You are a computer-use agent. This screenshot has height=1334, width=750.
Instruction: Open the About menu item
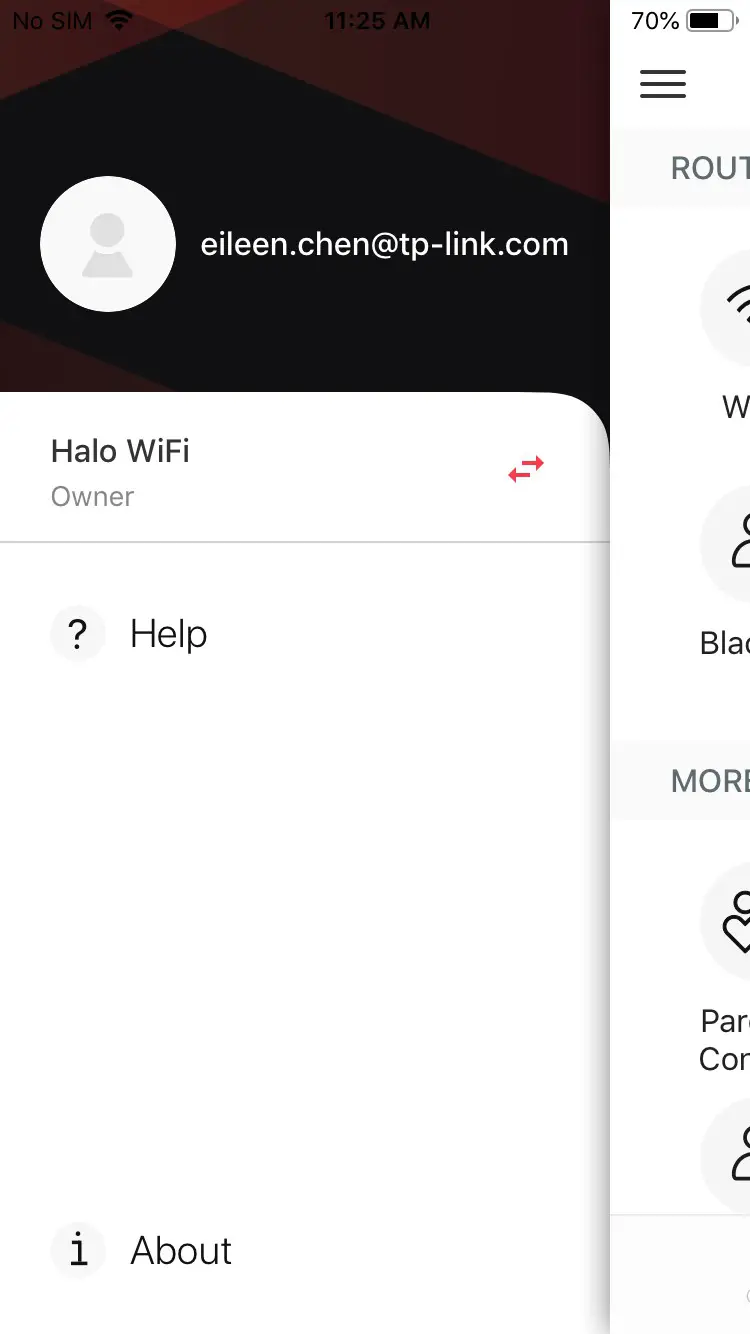(180, 1250)
